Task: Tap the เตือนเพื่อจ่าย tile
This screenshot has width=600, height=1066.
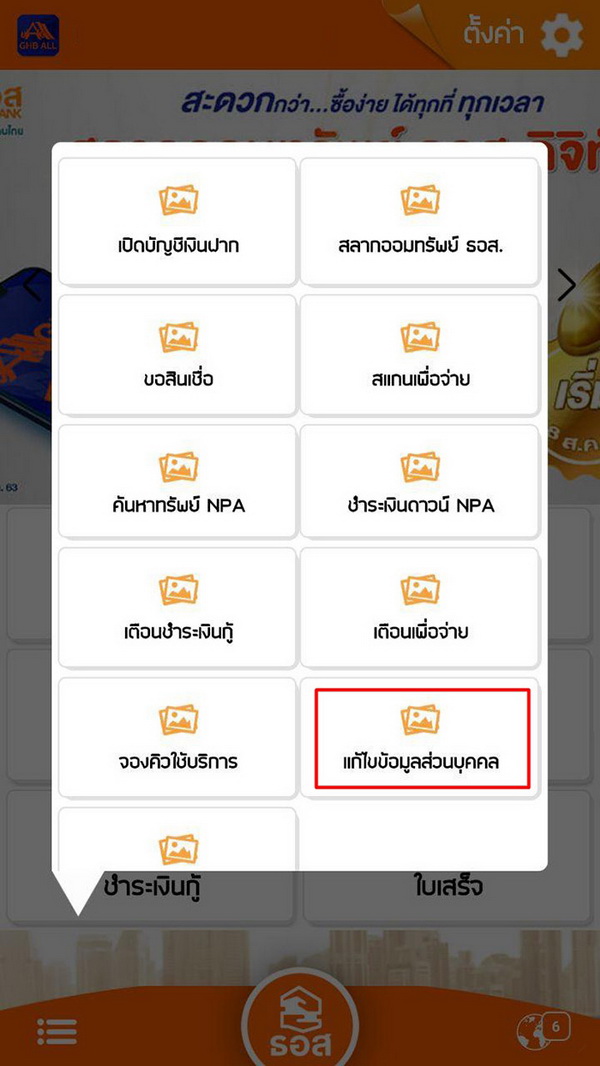Action: click(x=420, y=609)
